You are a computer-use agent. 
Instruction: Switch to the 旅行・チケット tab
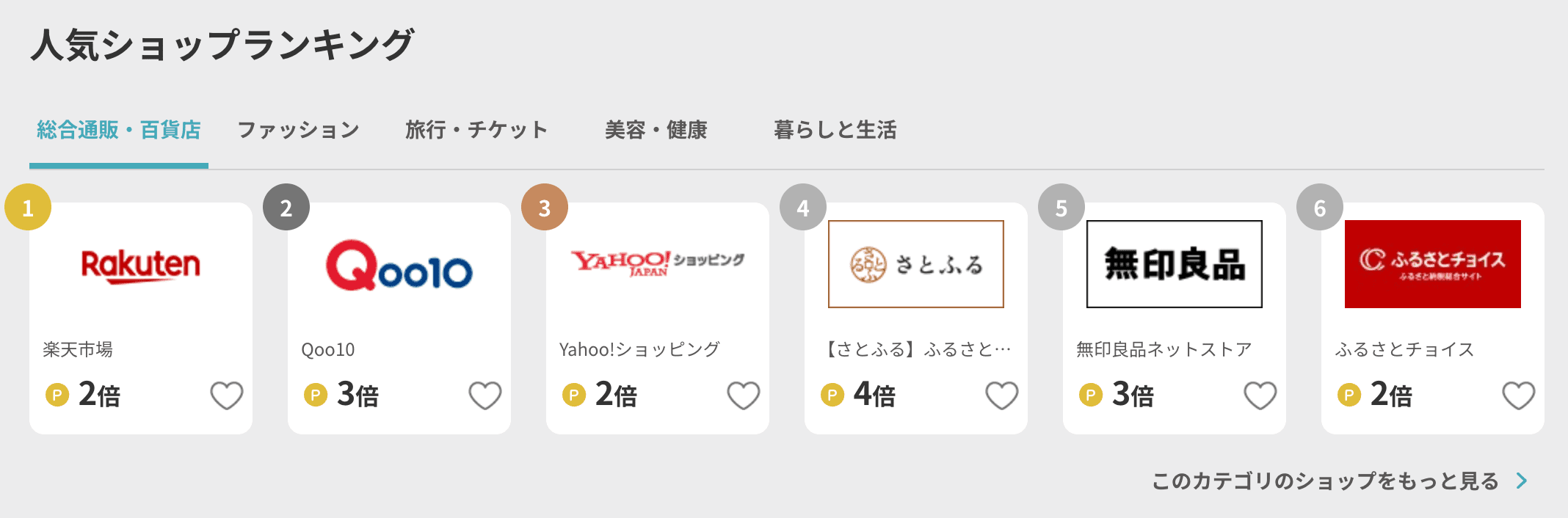[x=476, y=130]
